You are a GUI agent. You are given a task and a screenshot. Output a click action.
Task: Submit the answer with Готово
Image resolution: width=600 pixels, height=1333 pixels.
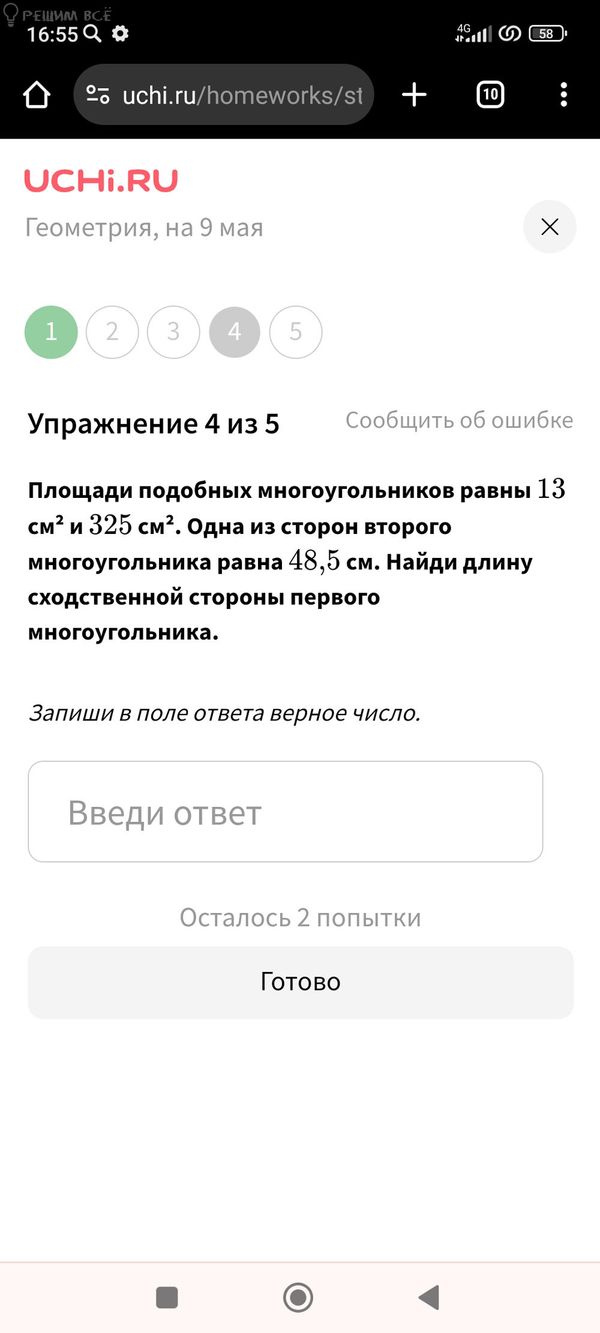pos(300,982)
